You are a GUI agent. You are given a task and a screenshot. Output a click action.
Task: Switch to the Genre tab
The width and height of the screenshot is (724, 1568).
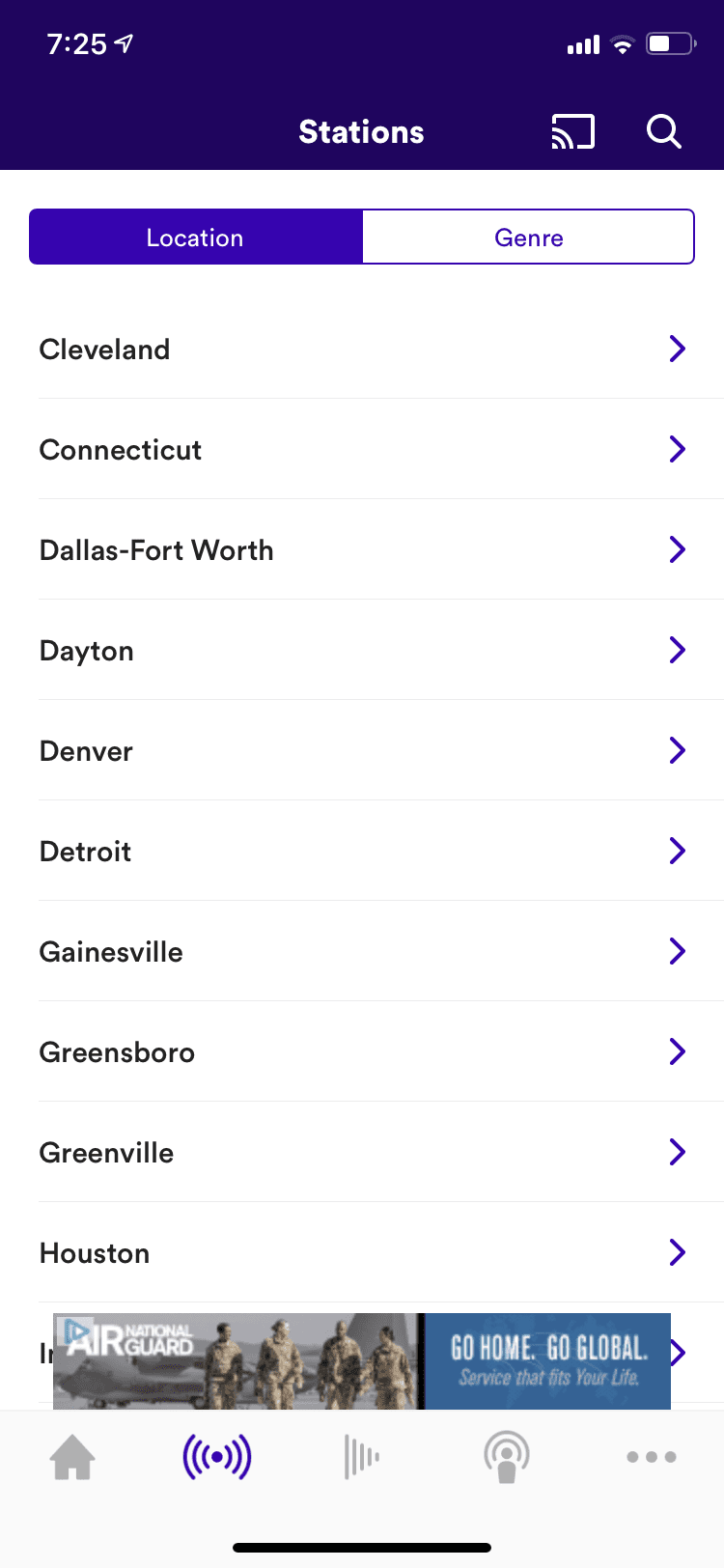click(x=528, y=237)
